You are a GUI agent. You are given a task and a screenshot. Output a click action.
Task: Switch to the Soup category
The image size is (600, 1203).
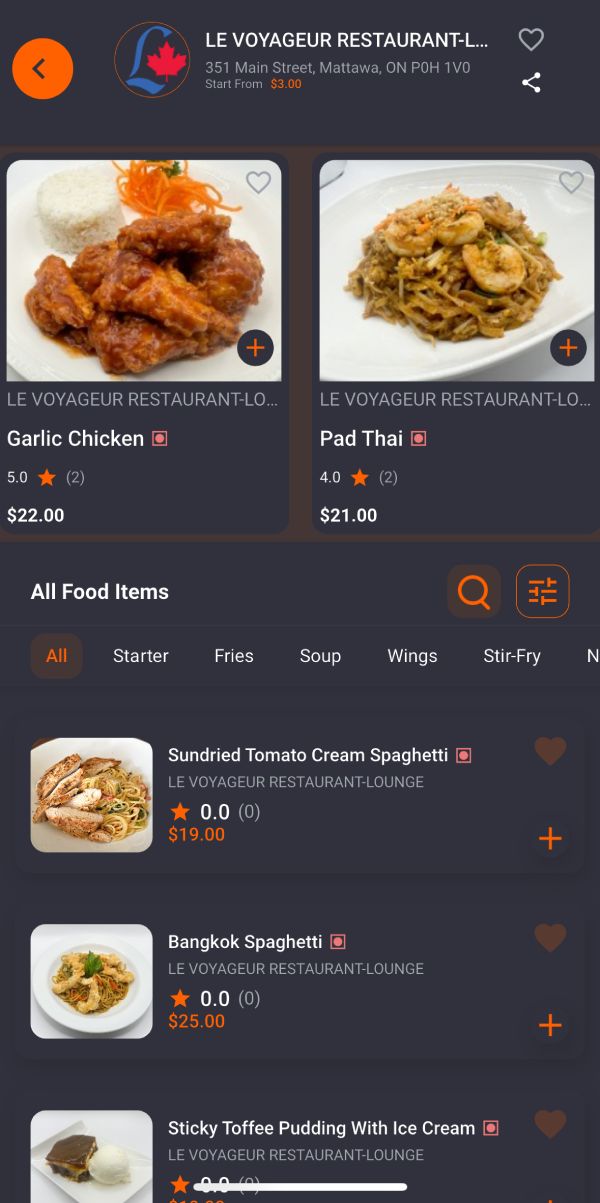pos(320,656)
